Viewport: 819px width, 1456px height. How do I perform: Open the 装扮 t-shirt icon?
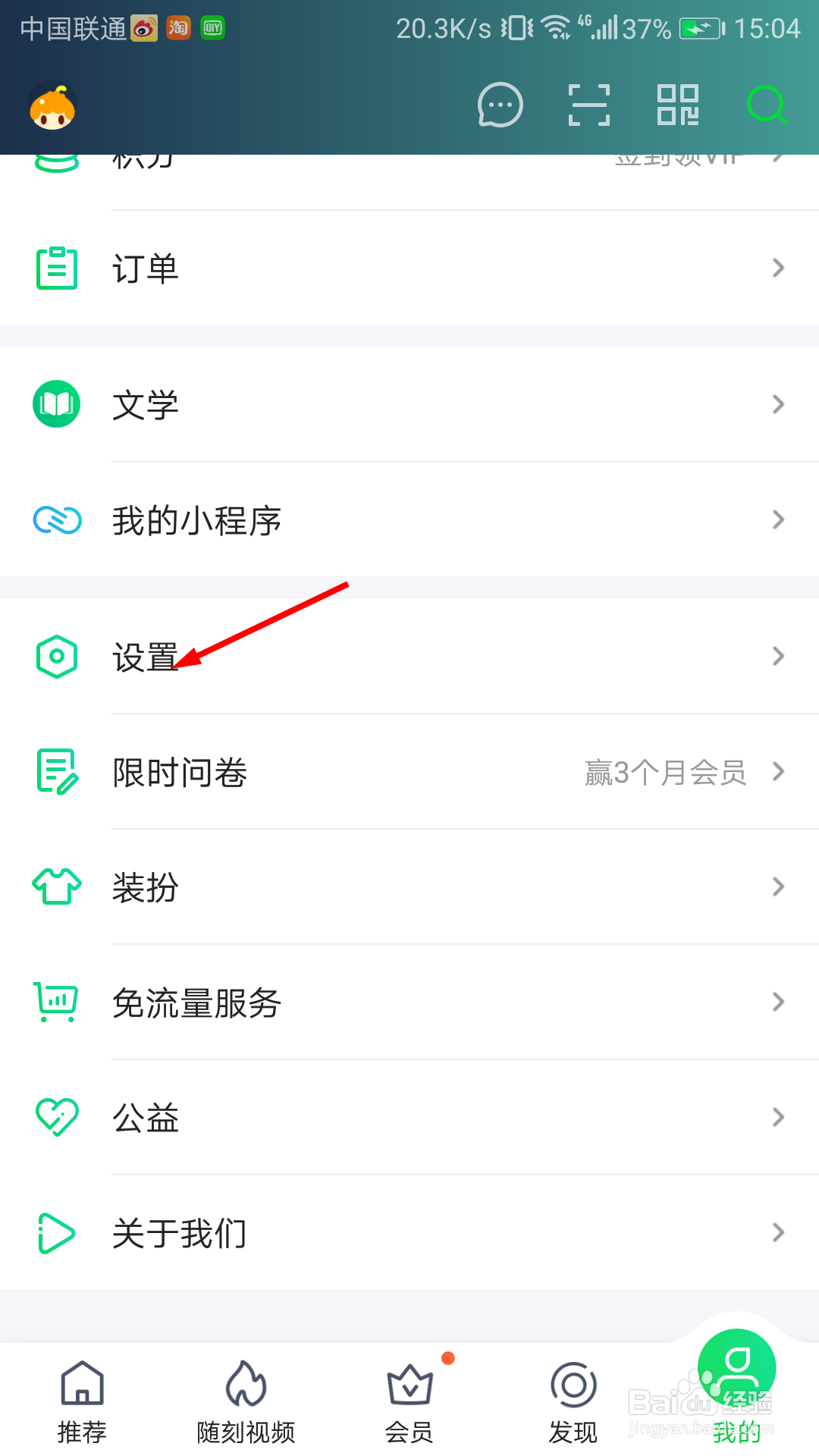point(56,887)
